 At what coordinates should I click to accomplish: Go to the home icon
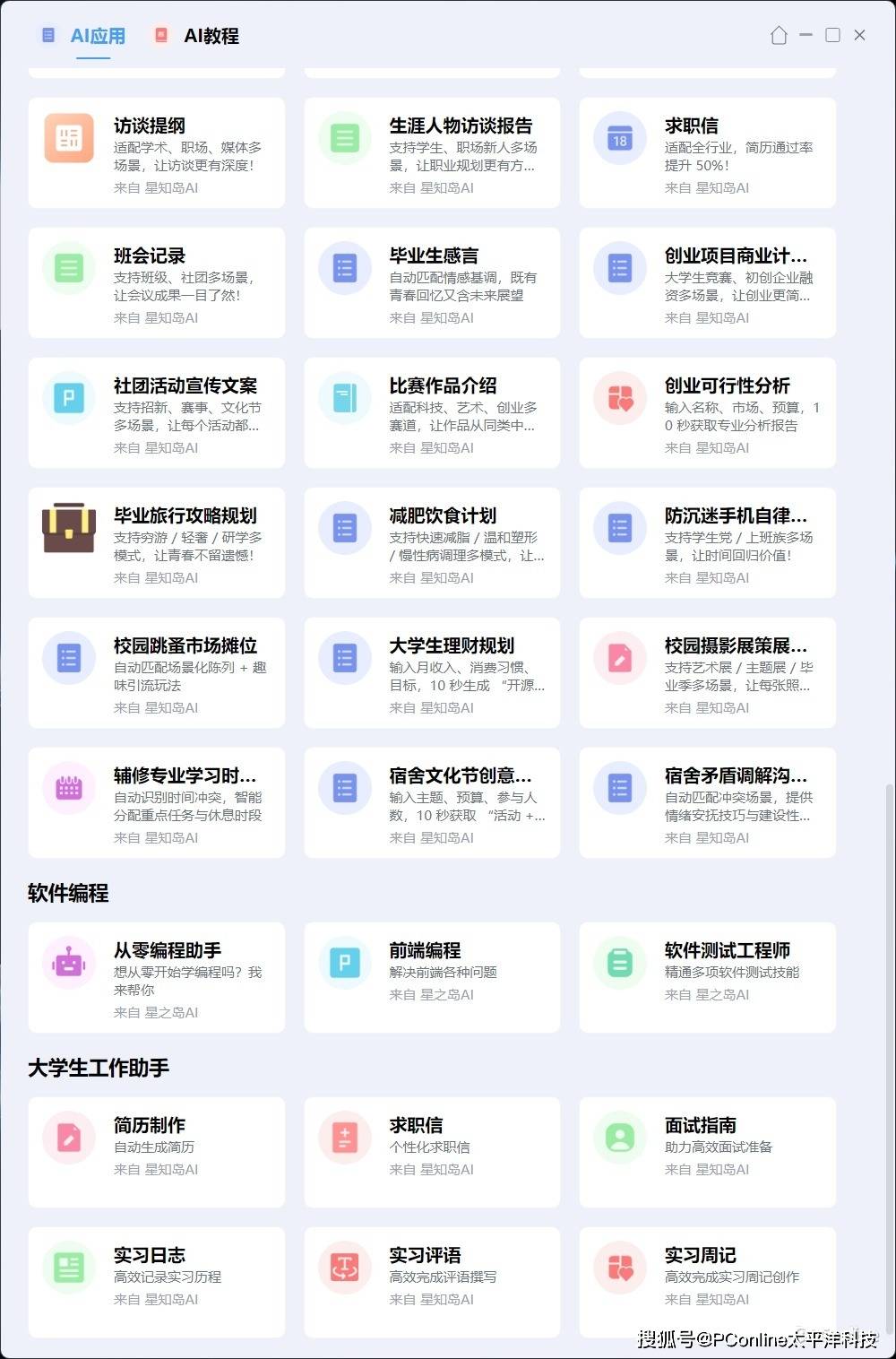click(779, 35)
